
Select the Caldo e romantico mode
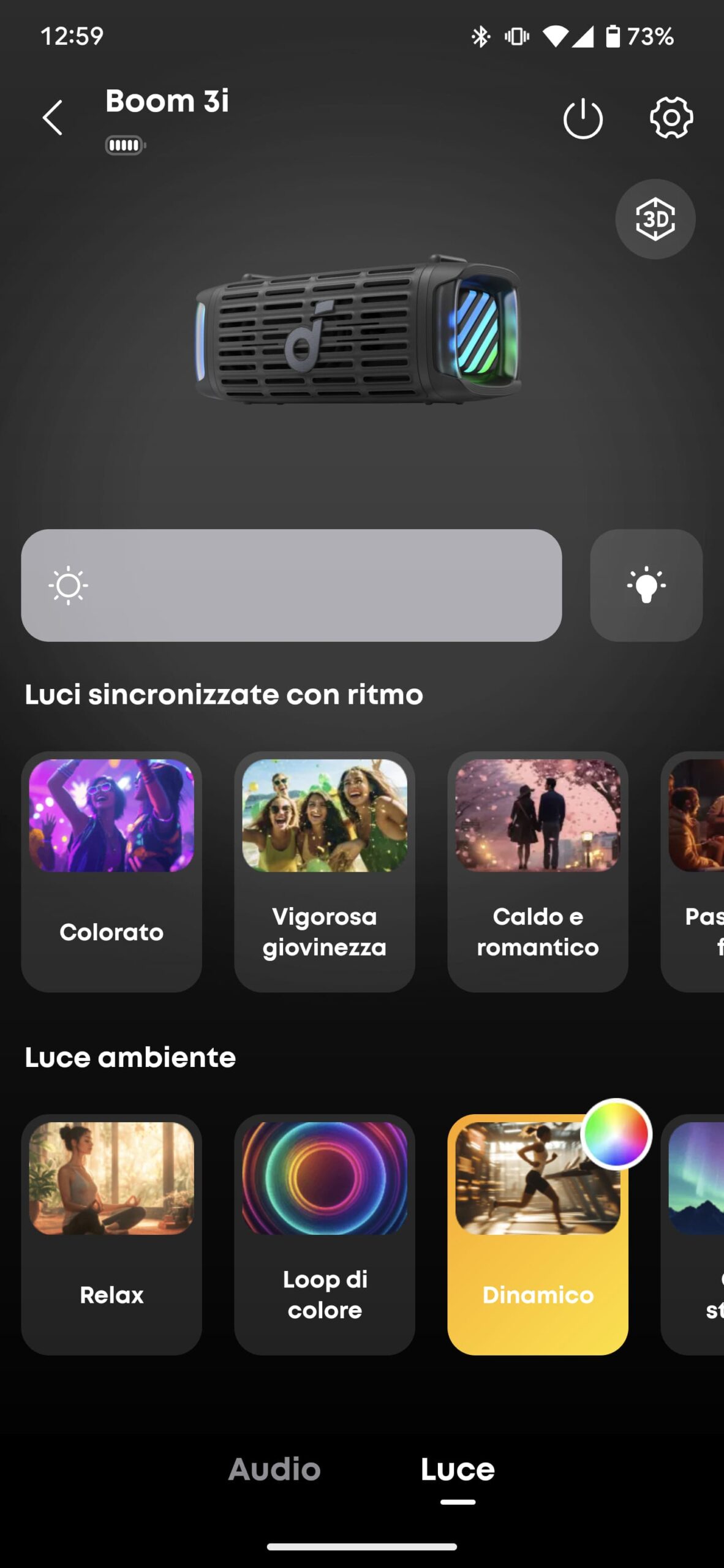537,870
